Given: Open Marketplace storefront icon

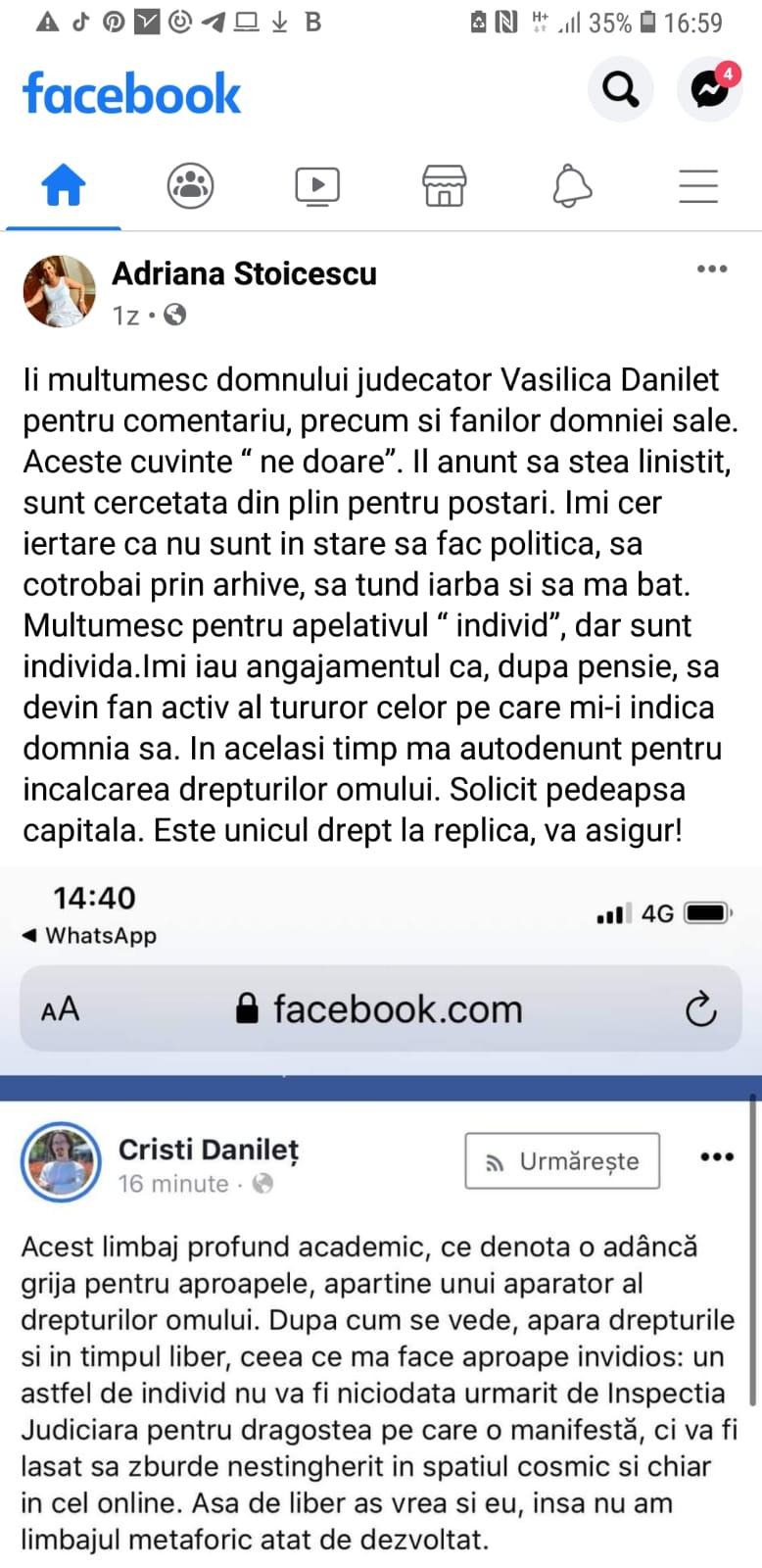Looking at the screenshot, I should [444, 185].
